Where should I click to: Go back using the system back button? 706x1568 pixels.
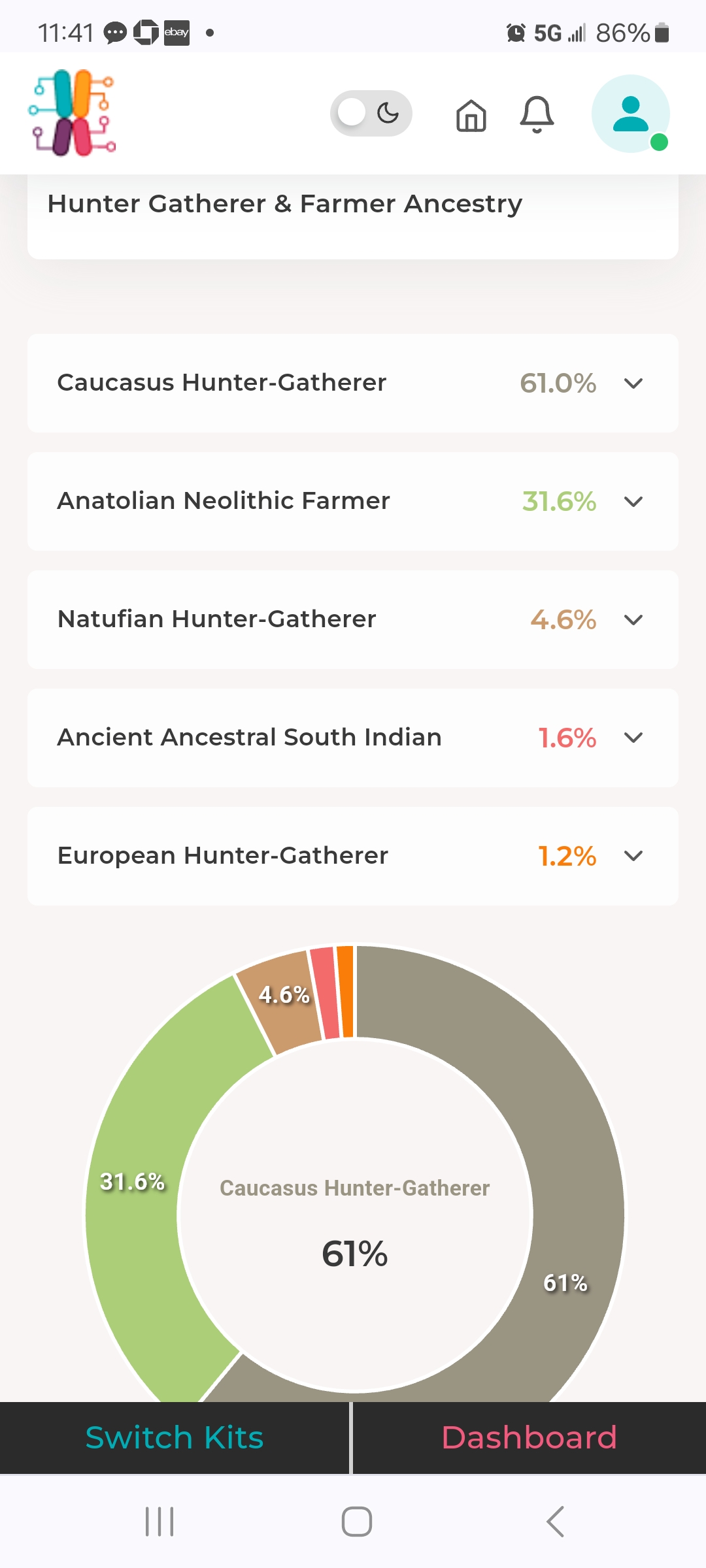pyautogui.click(x=555, y=1522)
